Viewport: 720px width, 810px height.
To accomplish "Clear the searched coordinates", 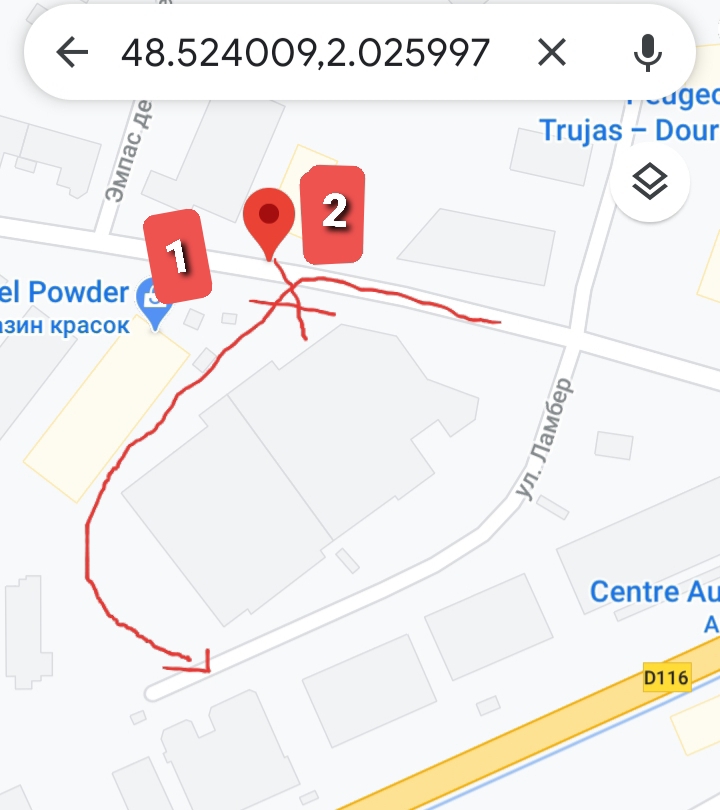I will point(552,52).
